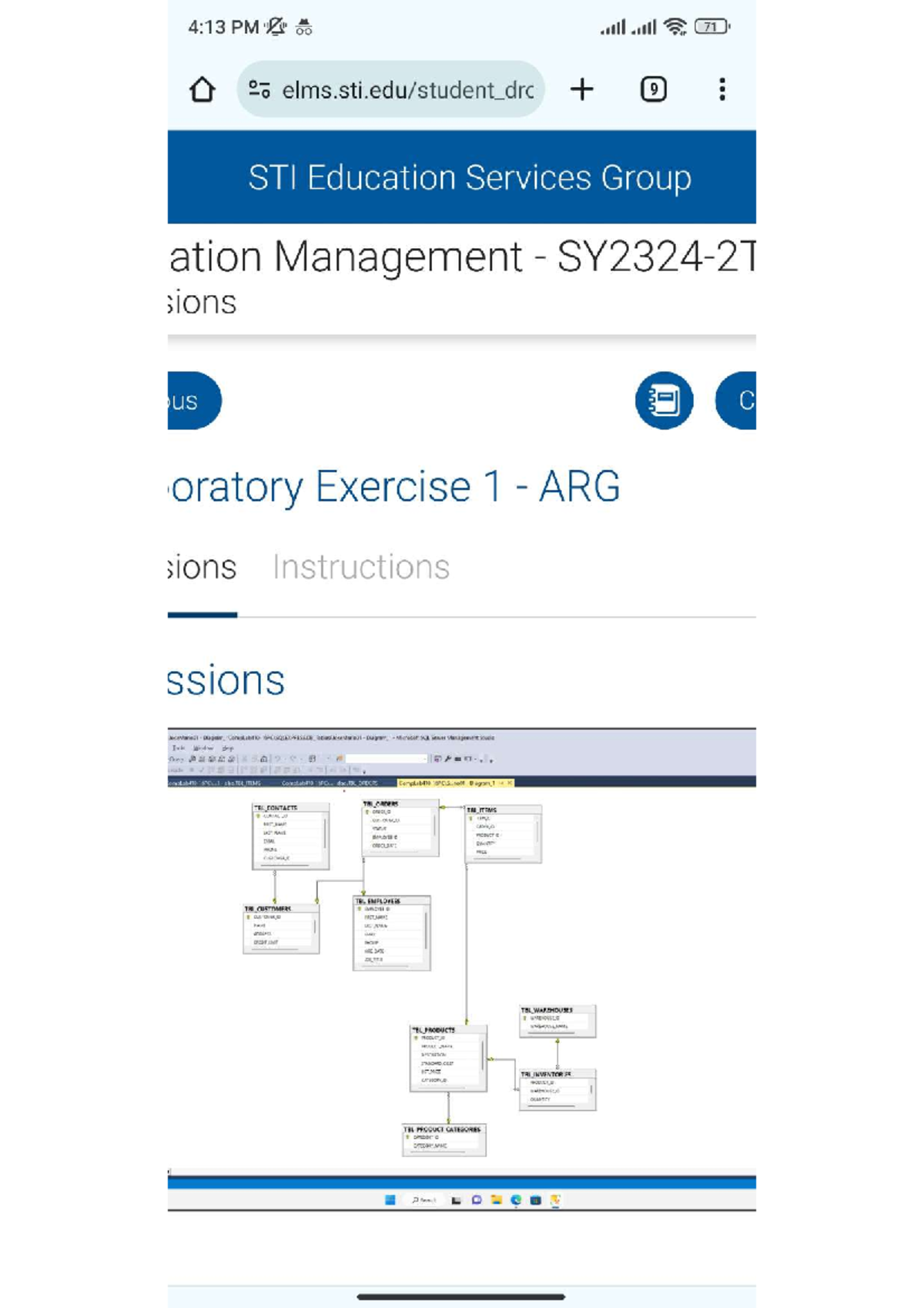This screenshot has height=1308, width=924.
Task: Tap the elms.sti.edu address bar
Action: point(391,90)
